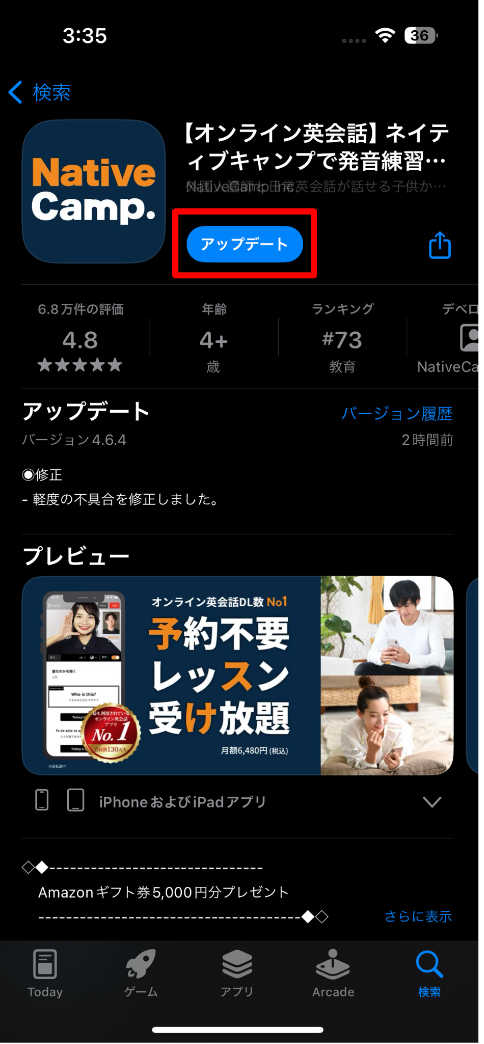
Task: Tap the アップデート button for NativeCamp
Action: (244, 244)
